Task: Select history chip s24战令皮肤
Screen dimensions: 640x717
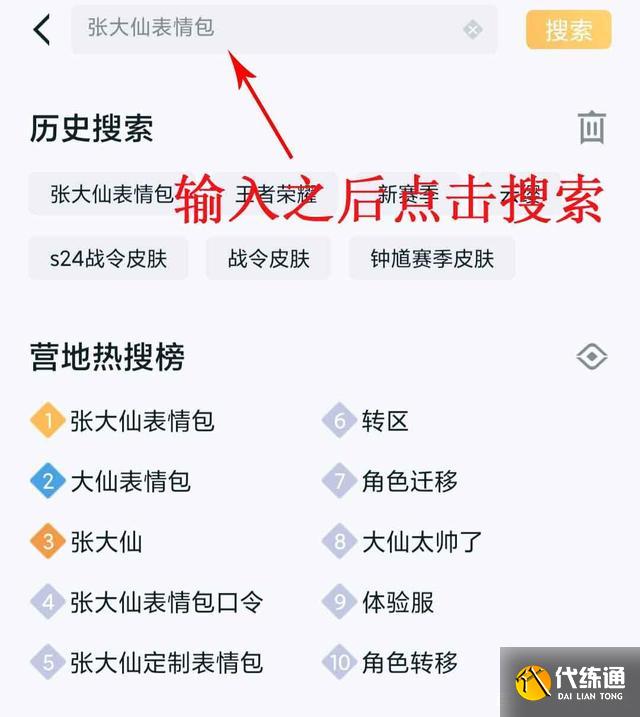Action: click(109, 259)
